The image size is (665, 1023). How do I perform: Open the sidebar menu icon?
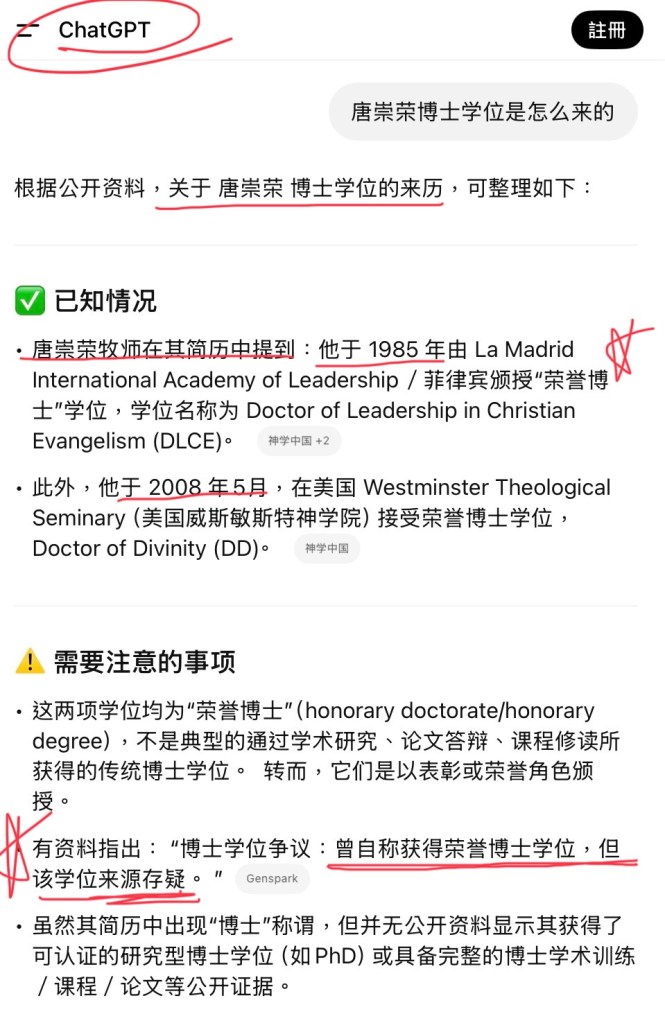pyautogui.click(x=28, y=30)
